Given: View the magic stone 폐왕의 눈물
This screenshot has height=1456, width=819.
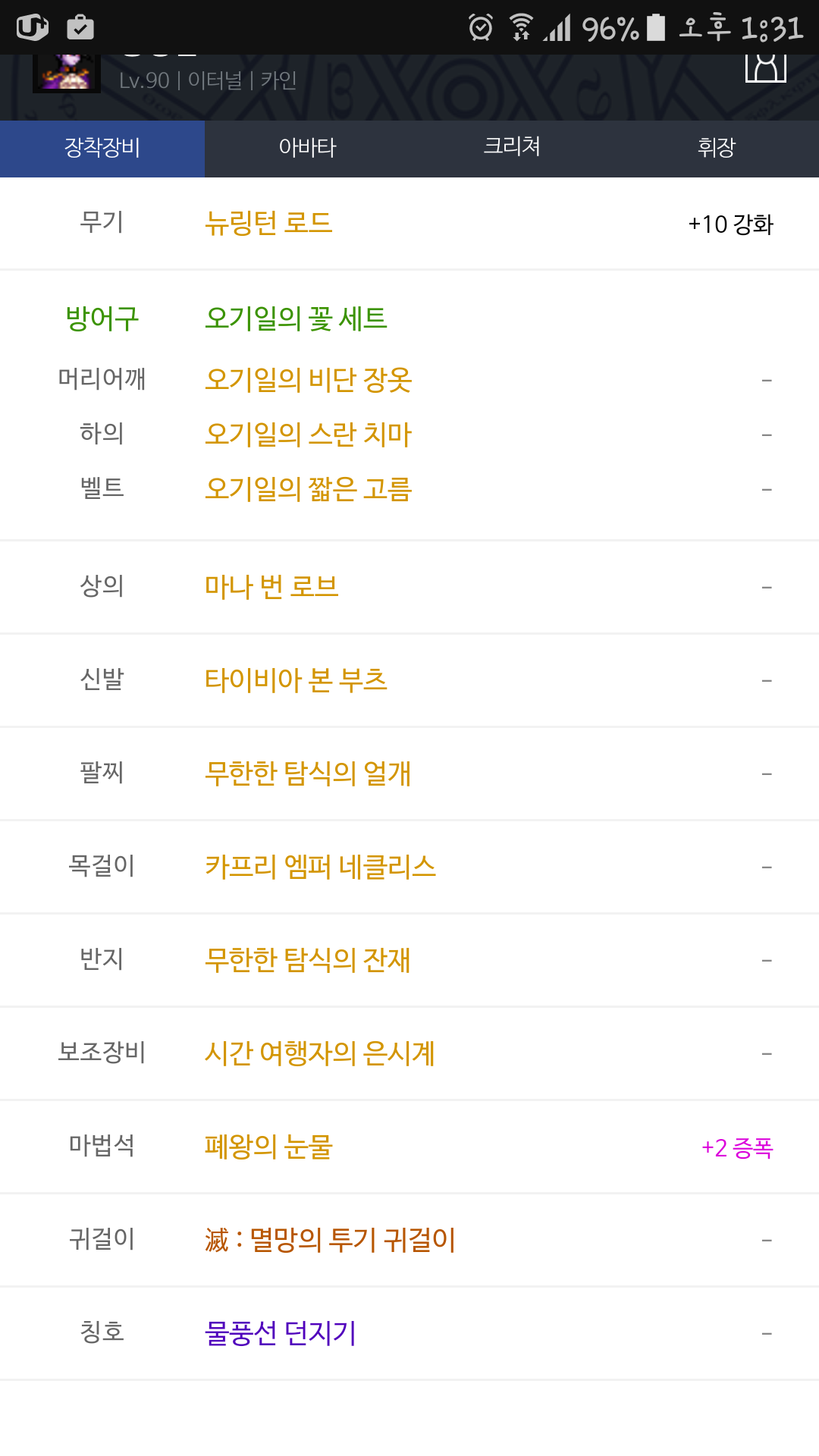Looking at the screenshot, I should coord(268,1146).
